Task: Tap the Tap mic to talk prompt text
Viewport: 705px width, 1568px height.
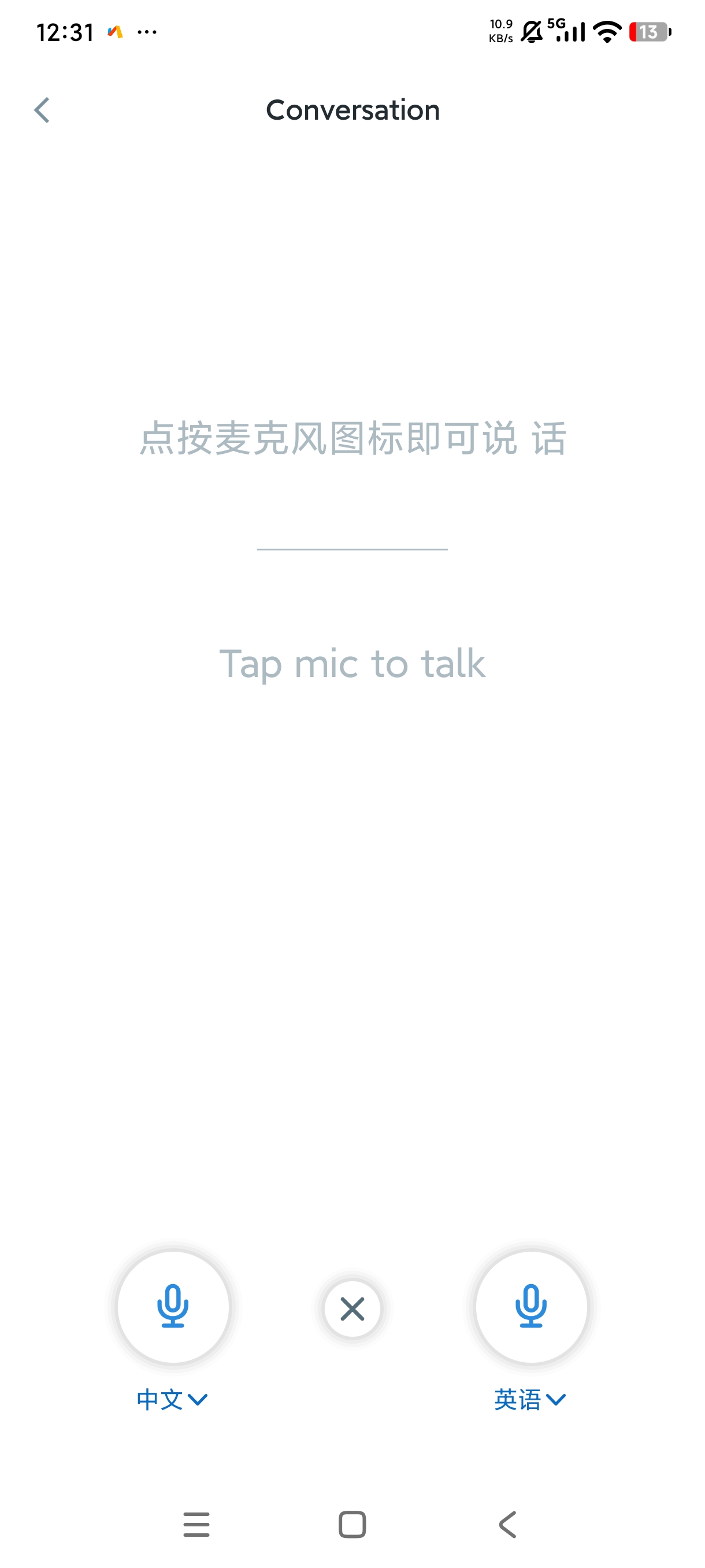Action: (352, 664)
